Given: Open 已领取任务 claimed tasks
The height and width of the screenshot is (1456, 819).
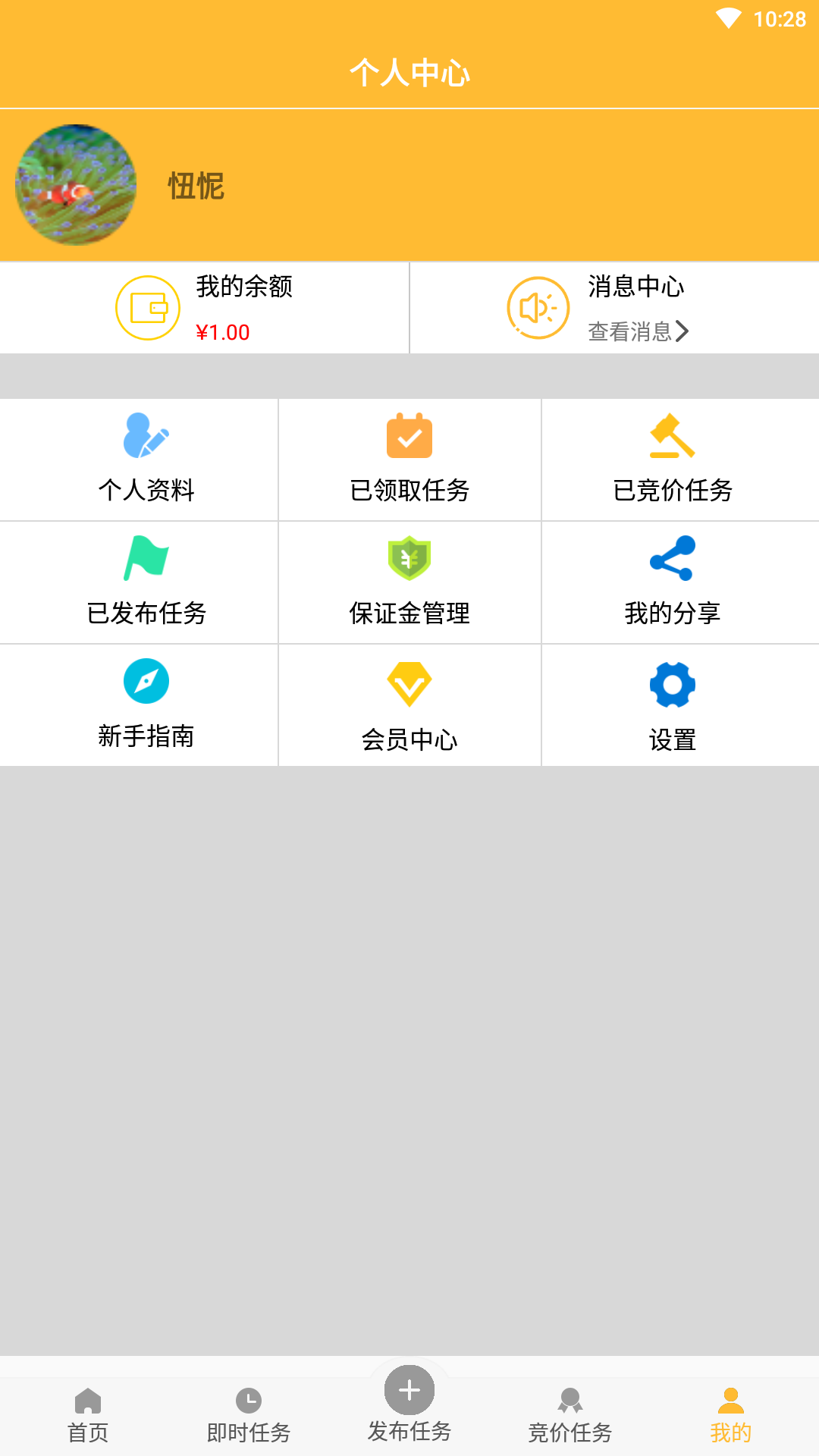Looking at the screenshot, I should (x=409, y=460).
